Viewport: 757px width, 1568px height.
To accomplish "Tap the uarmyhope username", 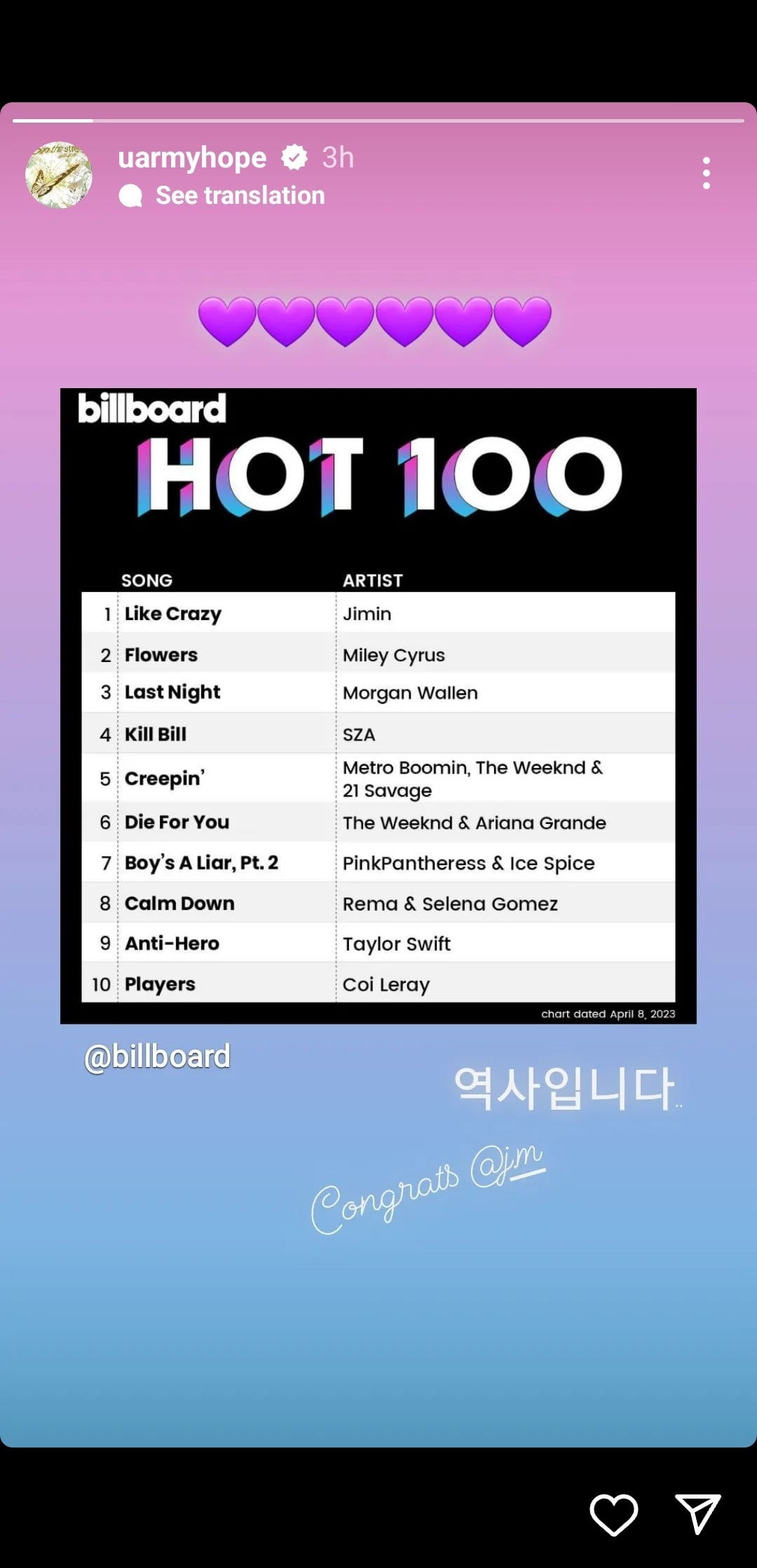I will click(x=192, y=158).
